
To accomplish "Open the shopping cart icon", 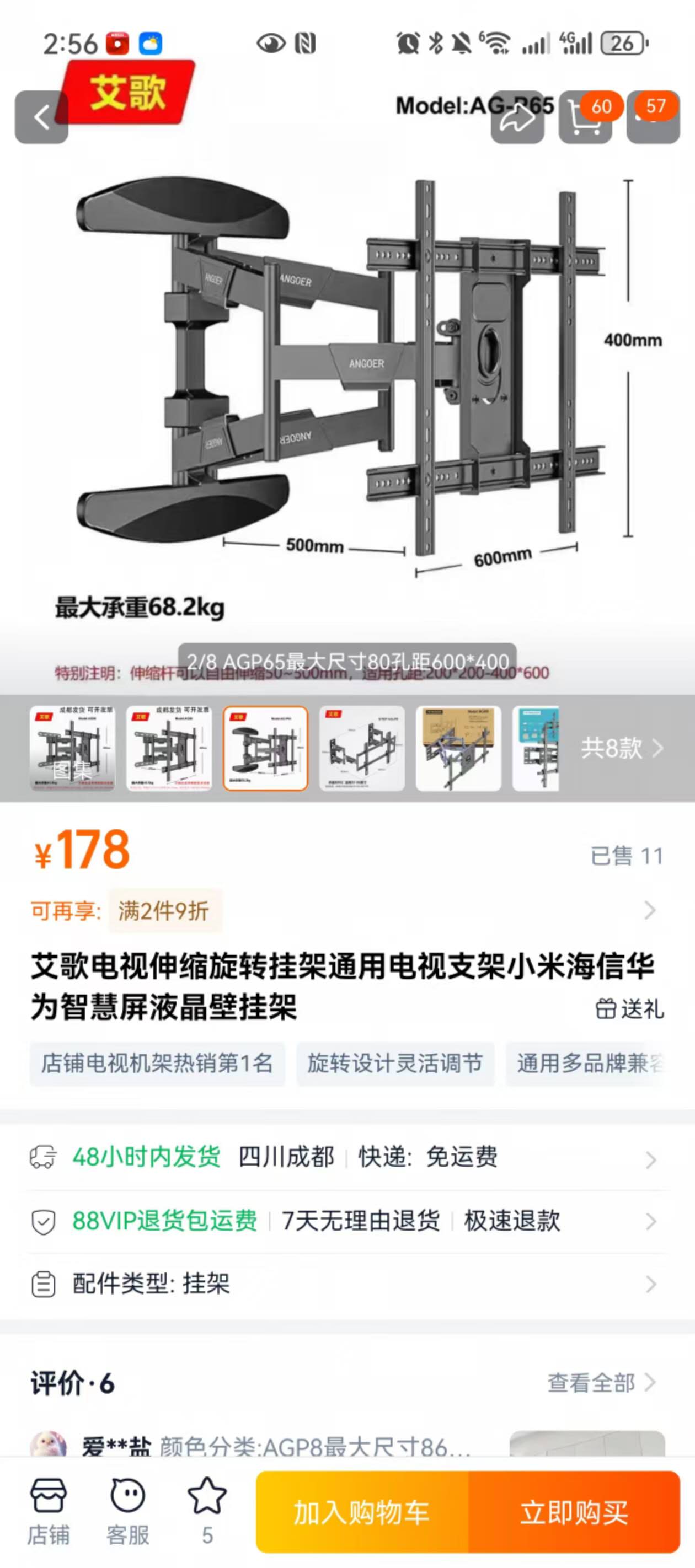I will [x=585, y=117].
